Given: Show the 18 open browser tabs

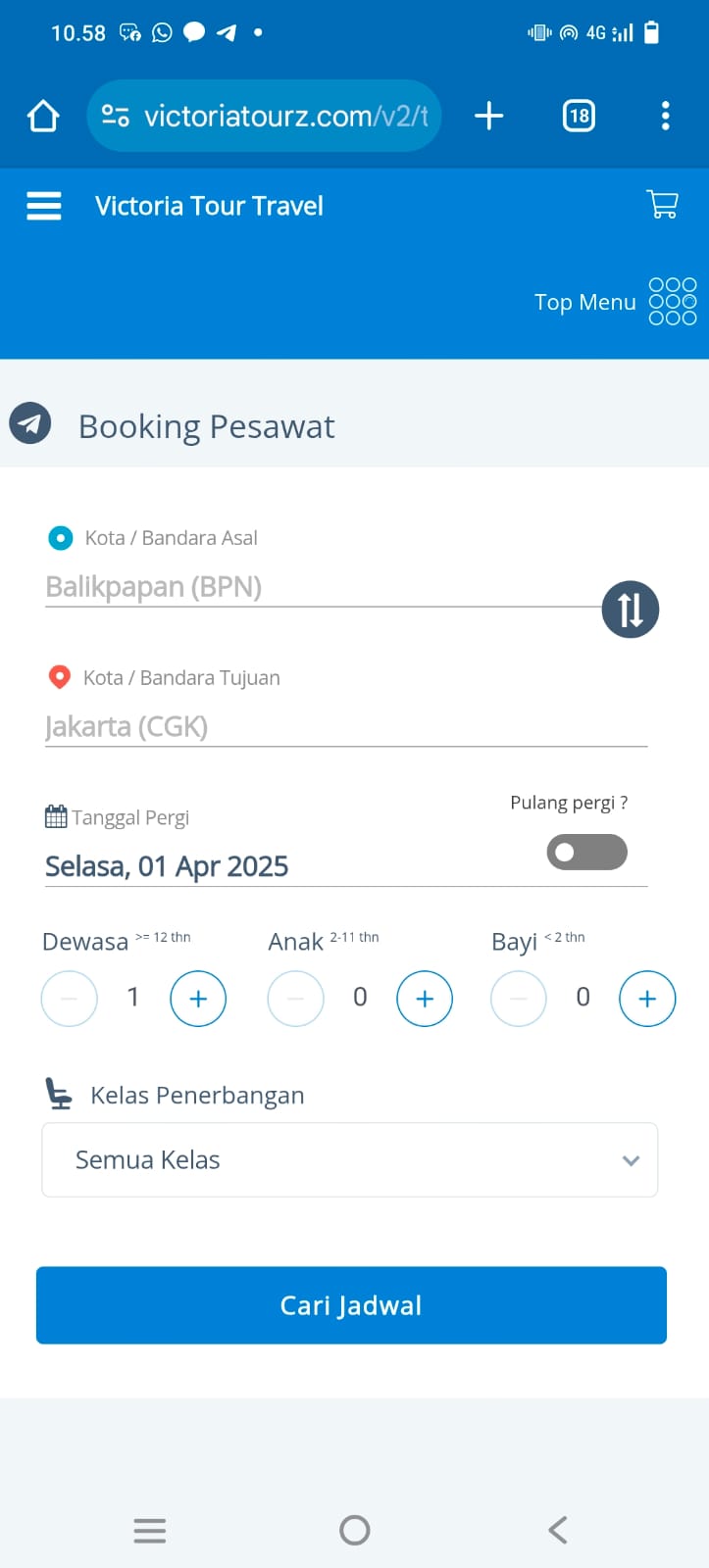Looking at the screenshot, I should 579,117.
